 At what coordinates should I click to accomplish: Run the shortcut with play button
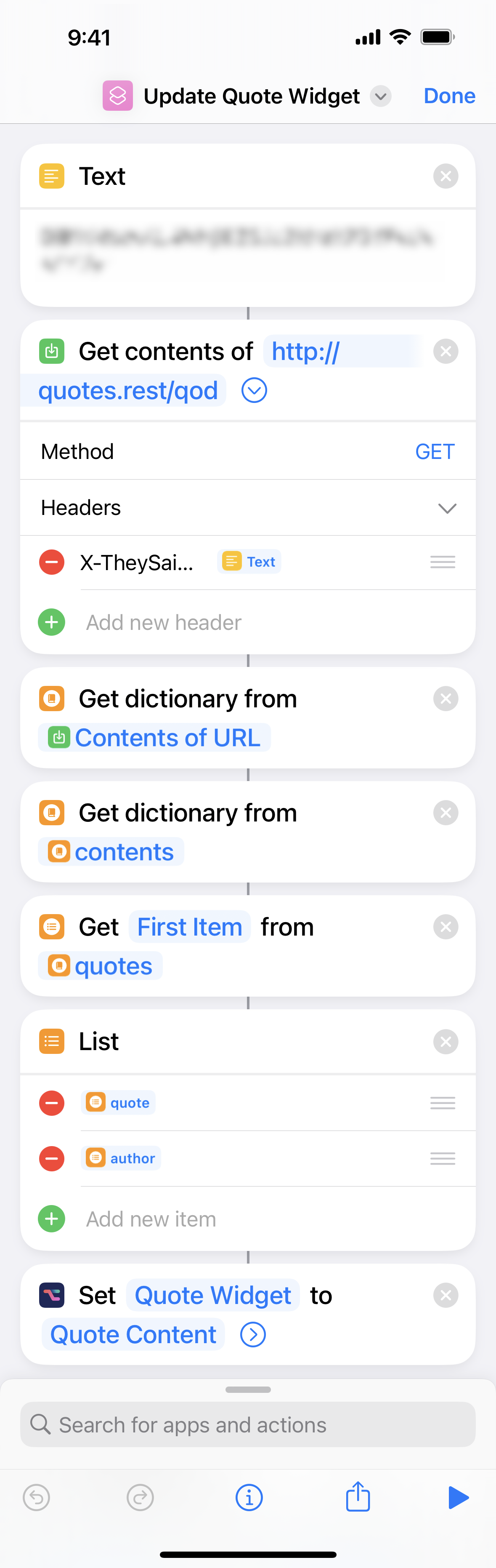pos(458,1497)
